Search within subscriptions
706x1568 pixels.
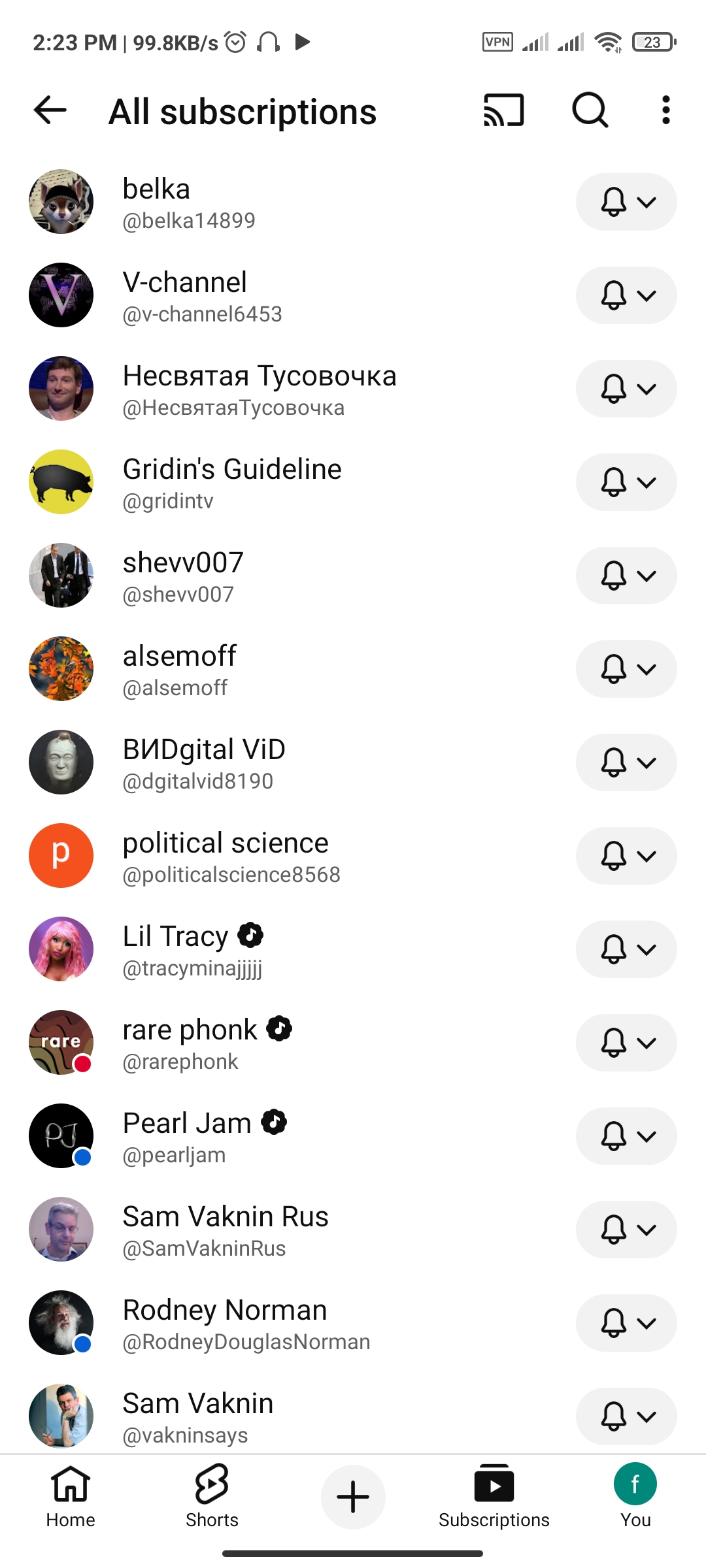click(590, 110)
